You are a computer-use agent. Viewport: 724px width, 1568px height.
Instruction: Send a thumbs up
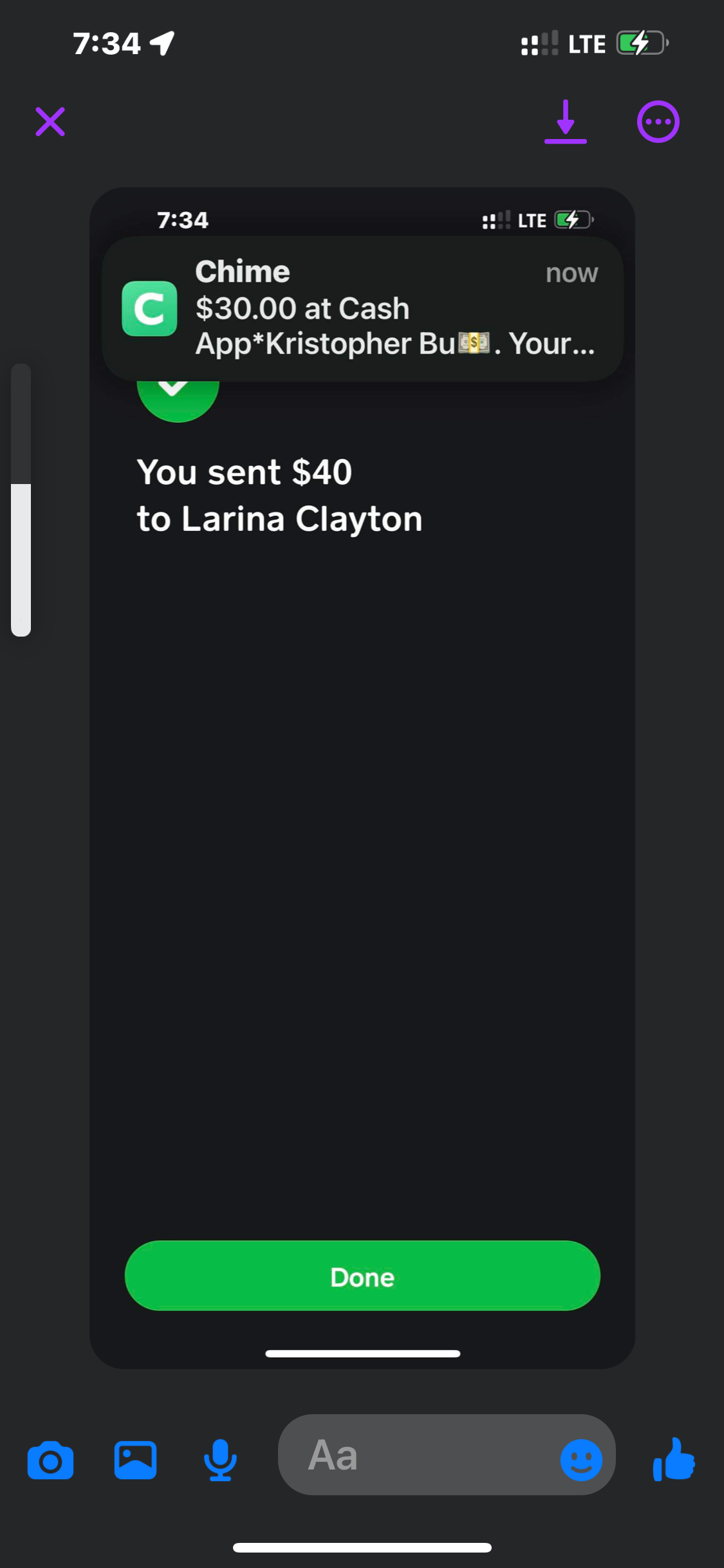674,1459
